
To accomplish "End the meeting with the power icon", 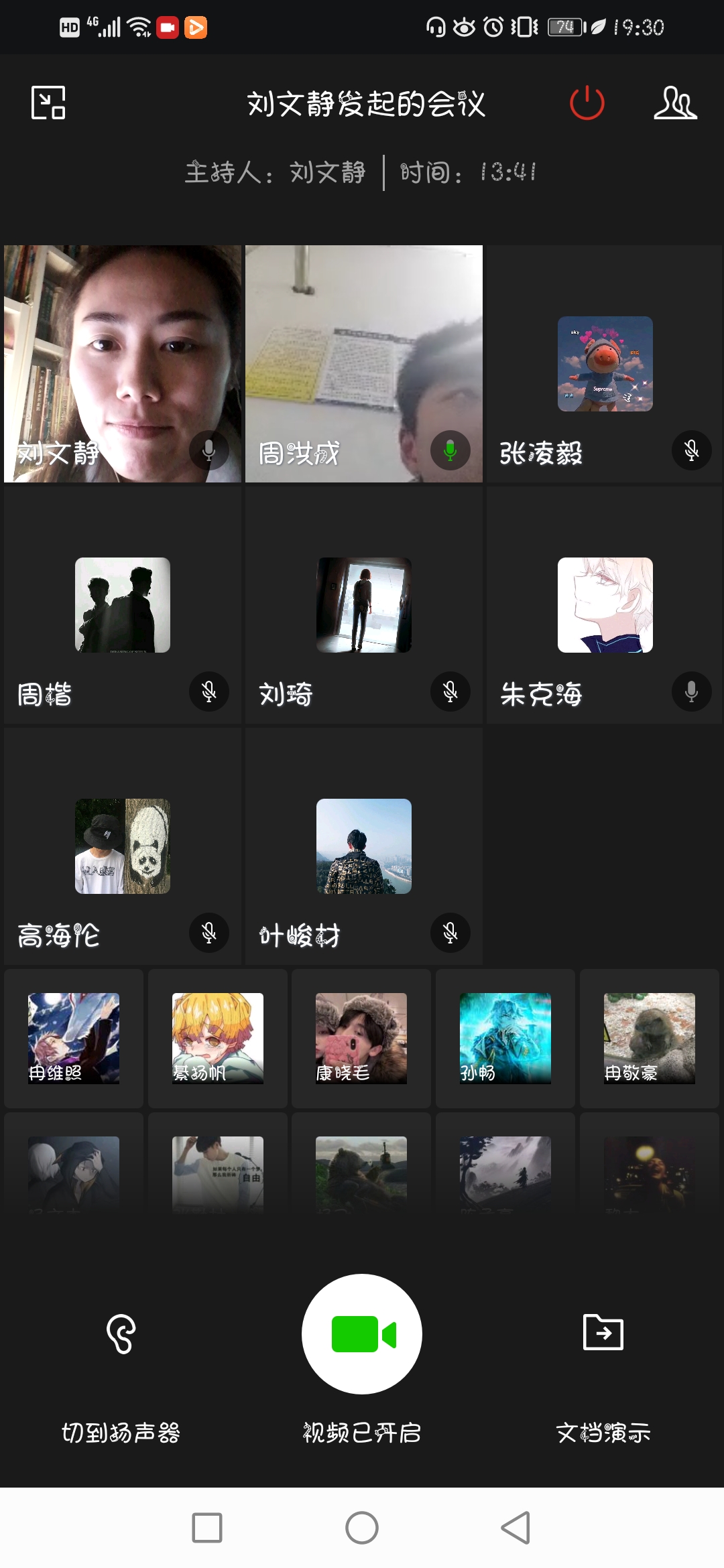I will pos(587,103).
